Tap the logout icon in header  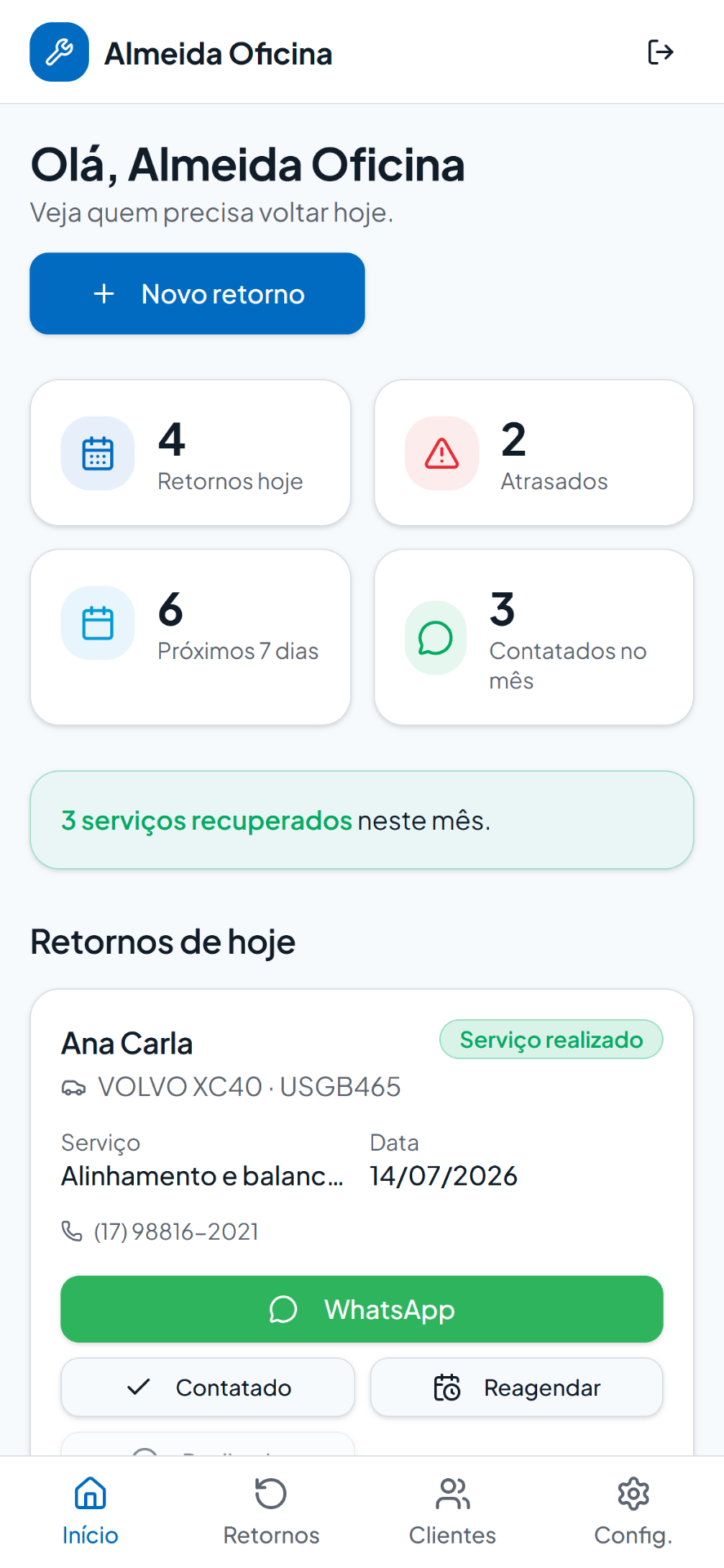[x=660, y=52]
